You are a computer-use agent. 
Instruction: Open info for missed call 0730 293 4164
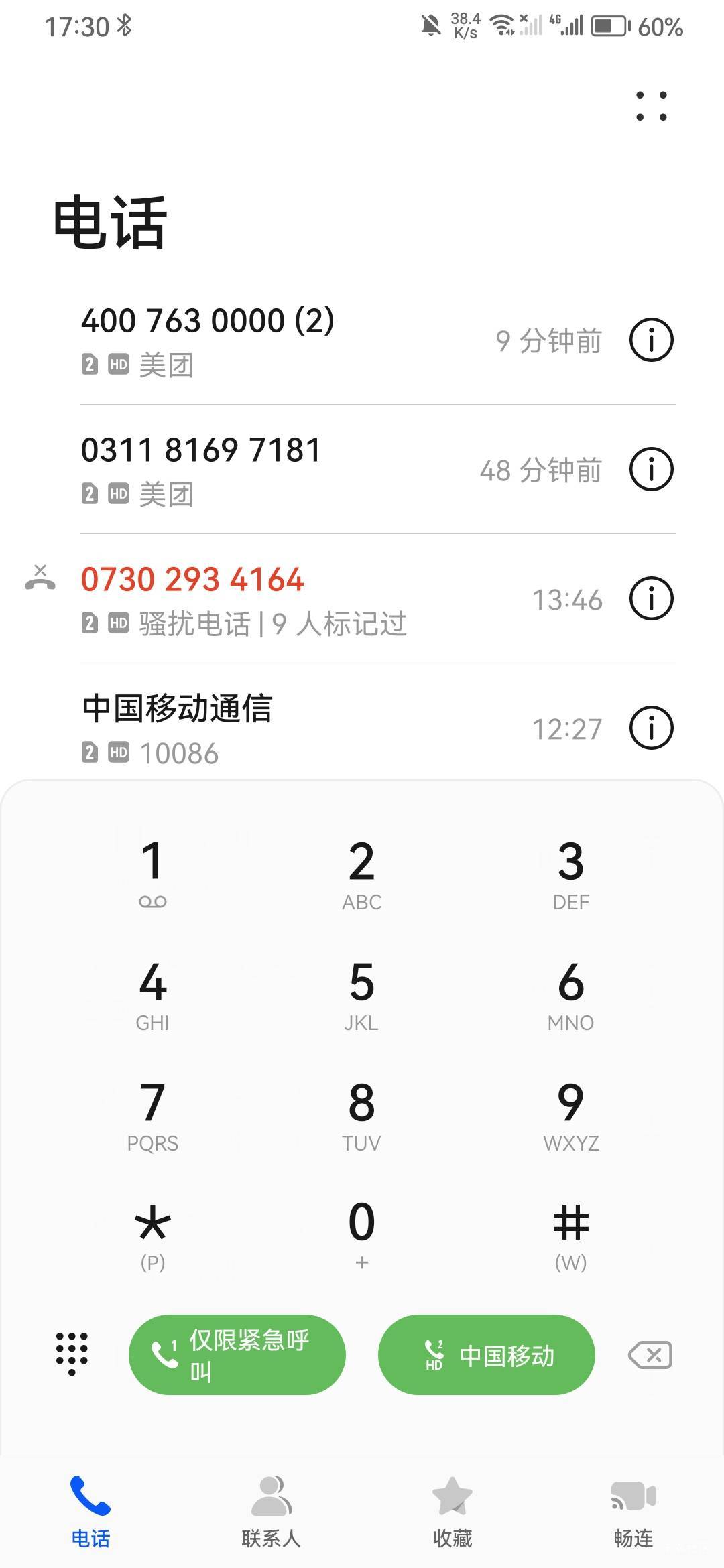click(651, 598)
